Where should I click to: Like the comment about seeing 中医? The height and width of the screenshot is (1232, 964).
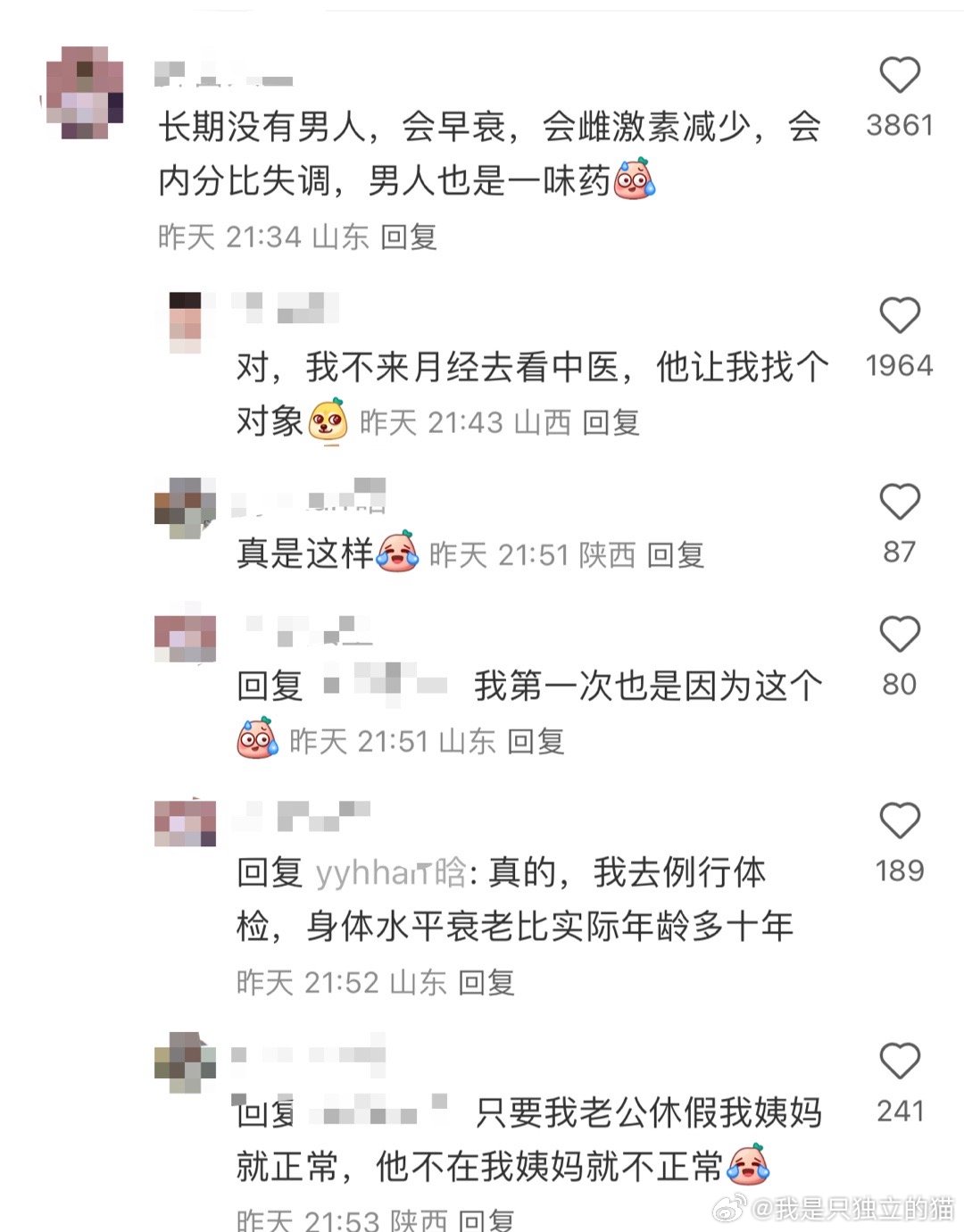[x=899, y=316]
